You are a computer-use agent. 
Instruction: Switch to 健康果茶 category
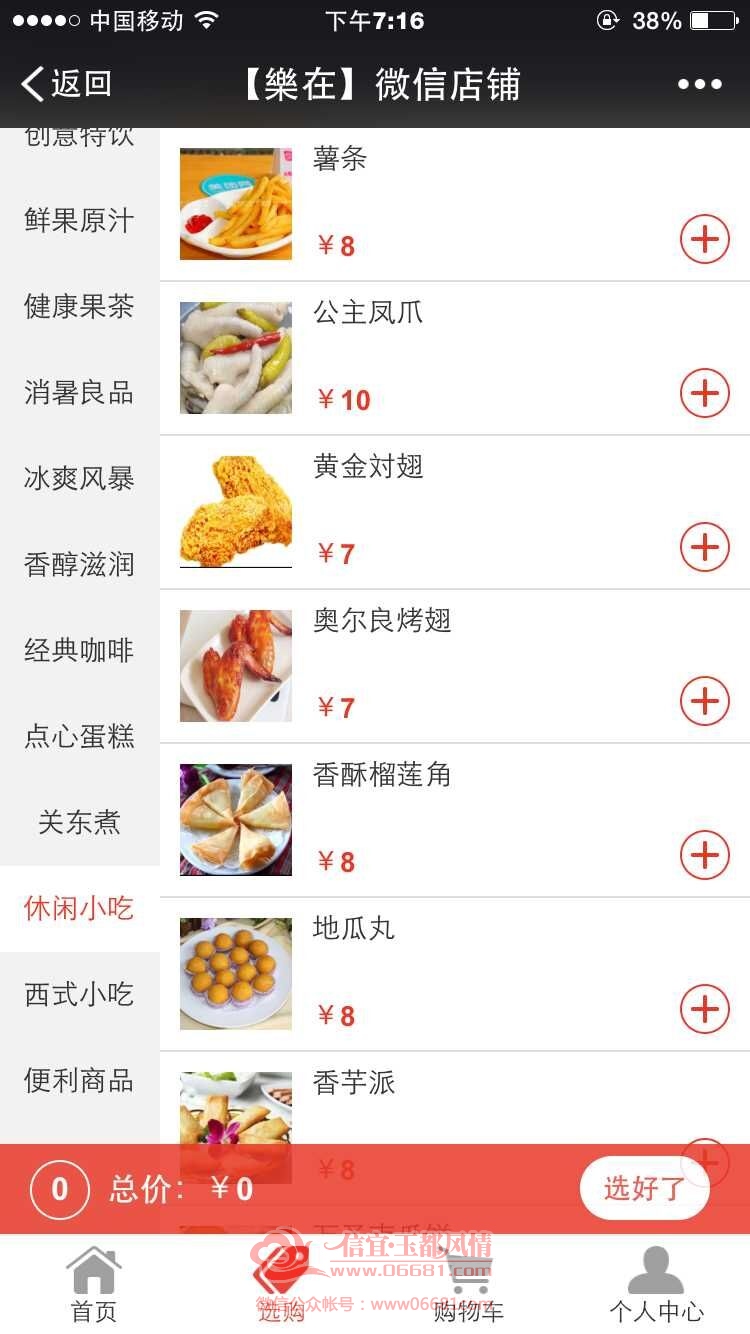pos(80,306)
